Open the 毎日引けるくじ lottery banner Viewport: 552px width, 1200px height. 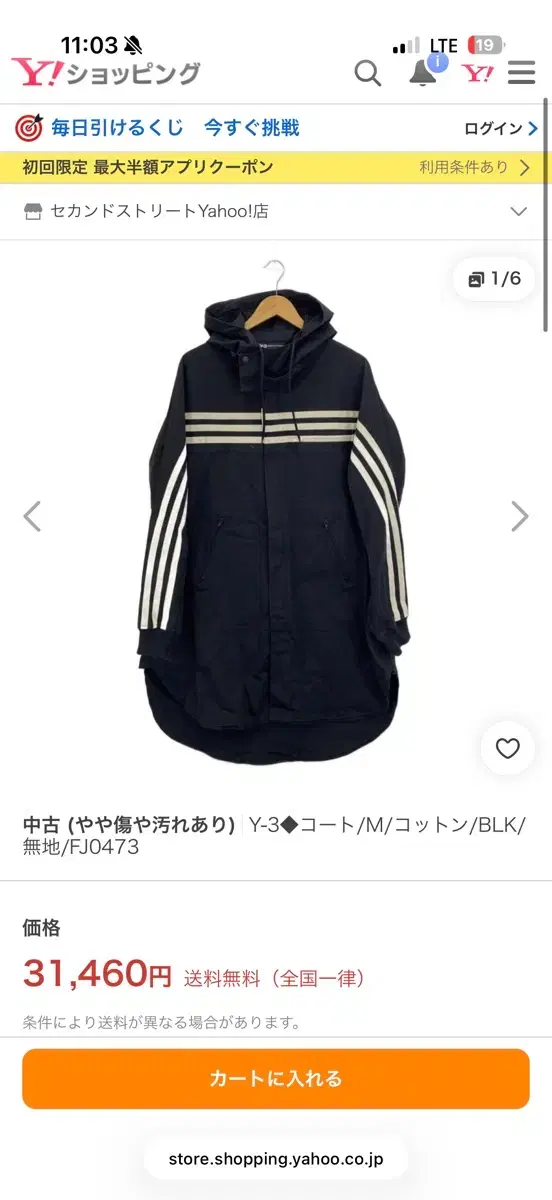point(157,128)
